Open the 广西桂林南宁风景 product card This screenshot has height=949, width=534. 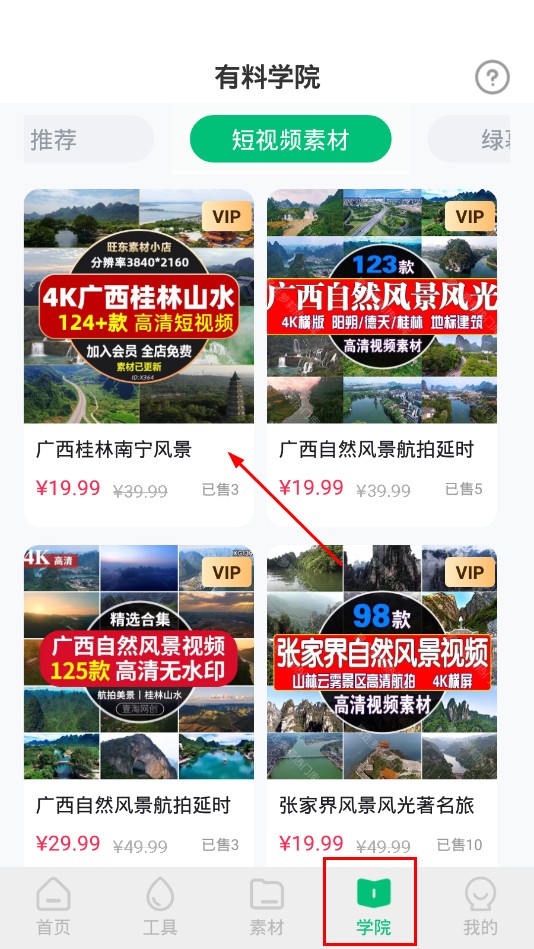click(139, 358)
